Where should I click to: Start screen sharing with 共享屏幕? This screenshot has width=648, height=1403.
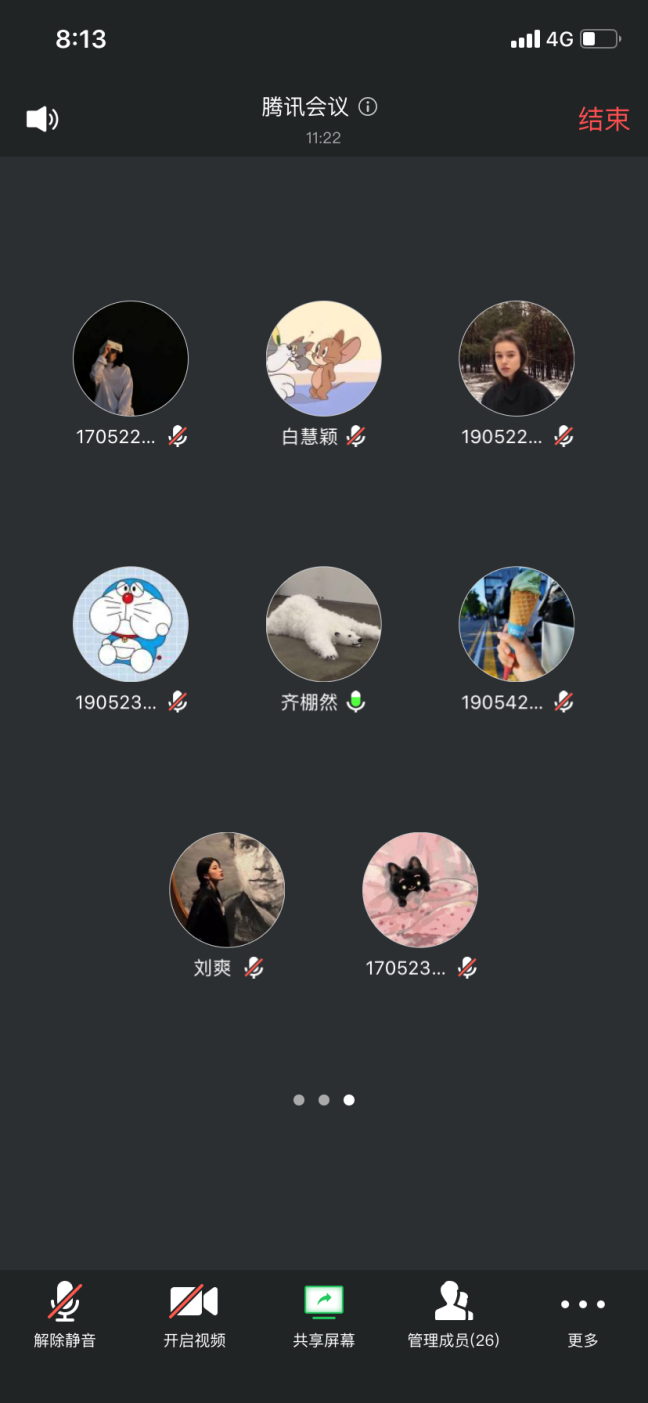click(324, 1314)
